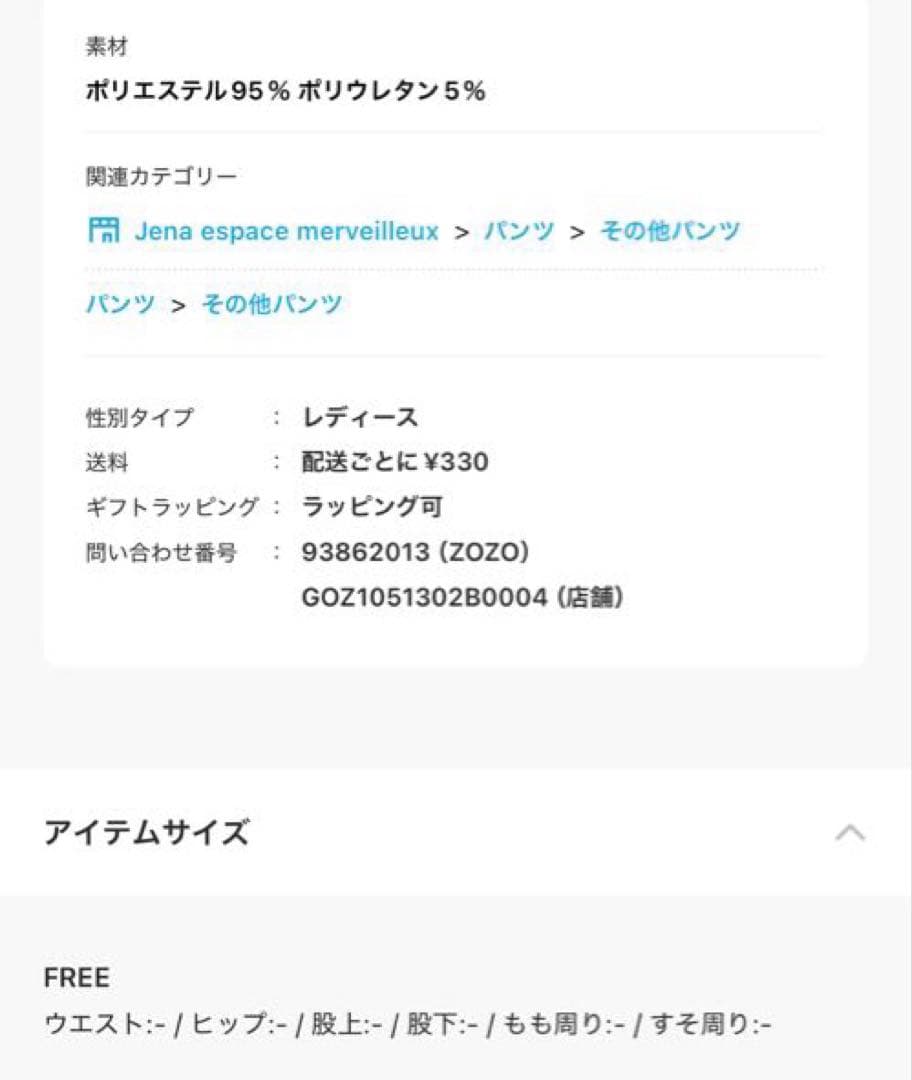The width and height of the screenshot is (912, 1080).
Task: Select the レディース gender value
Action: coord(362,417)
